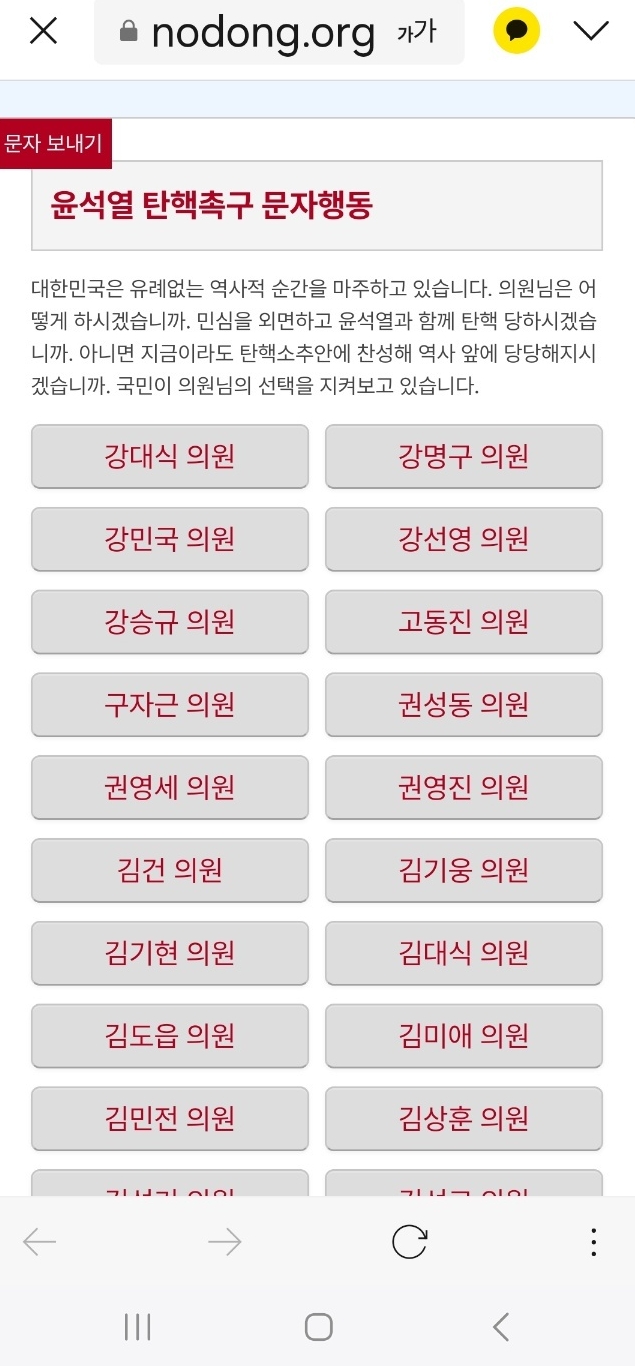Reload the page with the refresh icon
Viewport: 635px width, 1366px height.
tap(410, 1242)
